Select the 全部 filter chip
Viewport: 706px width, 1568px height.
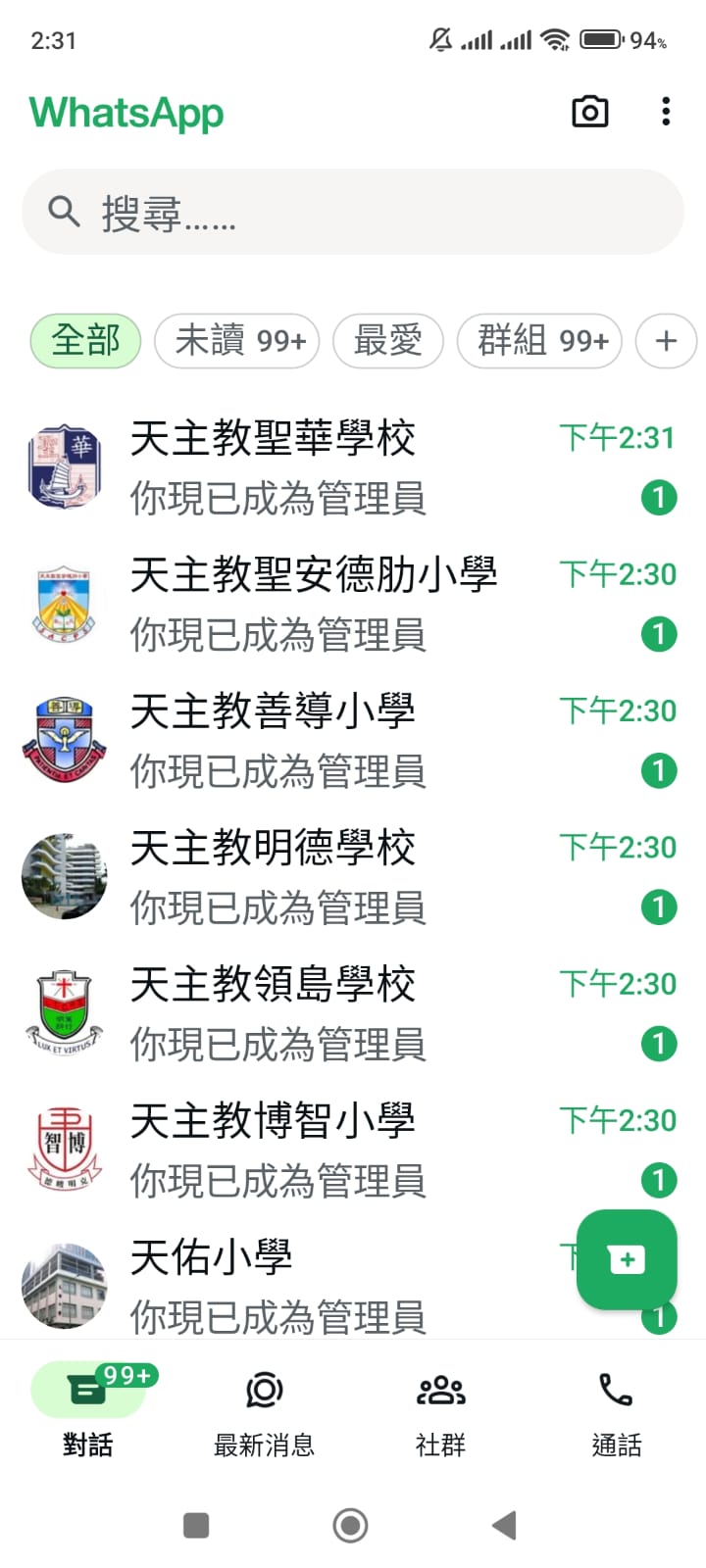point(85,341)
